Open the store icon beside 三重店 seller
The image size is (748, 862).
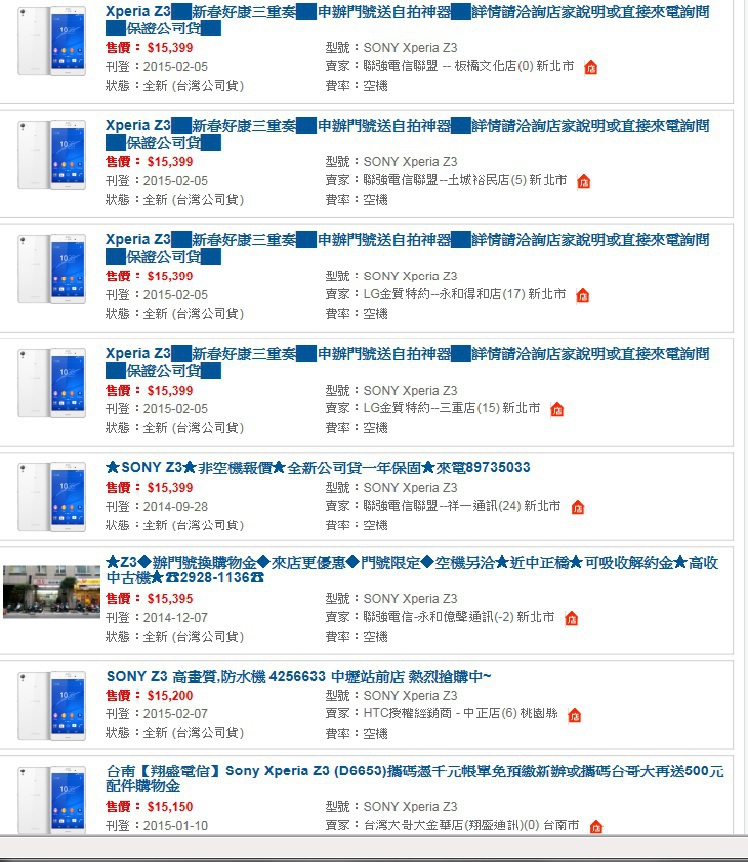[557, 410]
